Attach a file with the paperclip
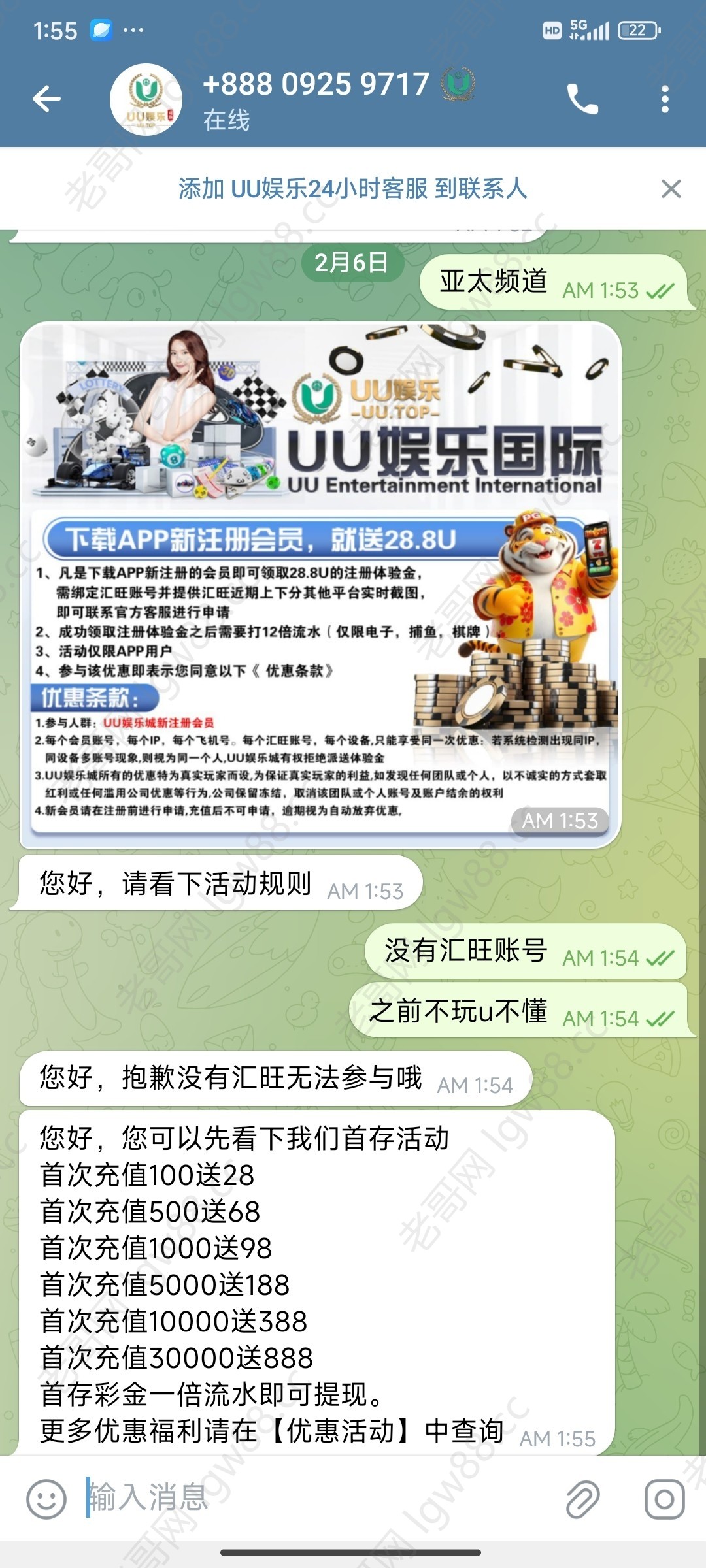The height and width of the screenshot is (1568, 706). pyautogui.click(x=582, y=1499)
